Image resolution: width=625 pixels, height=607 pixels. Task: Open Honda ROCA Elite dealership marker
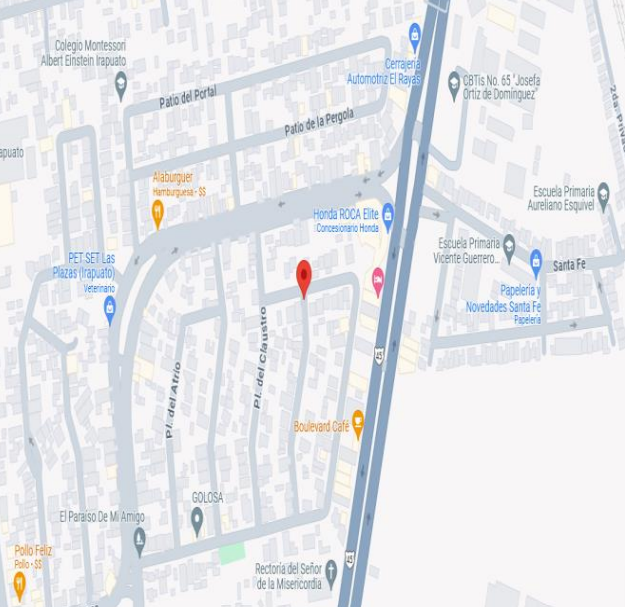point(388,212)
